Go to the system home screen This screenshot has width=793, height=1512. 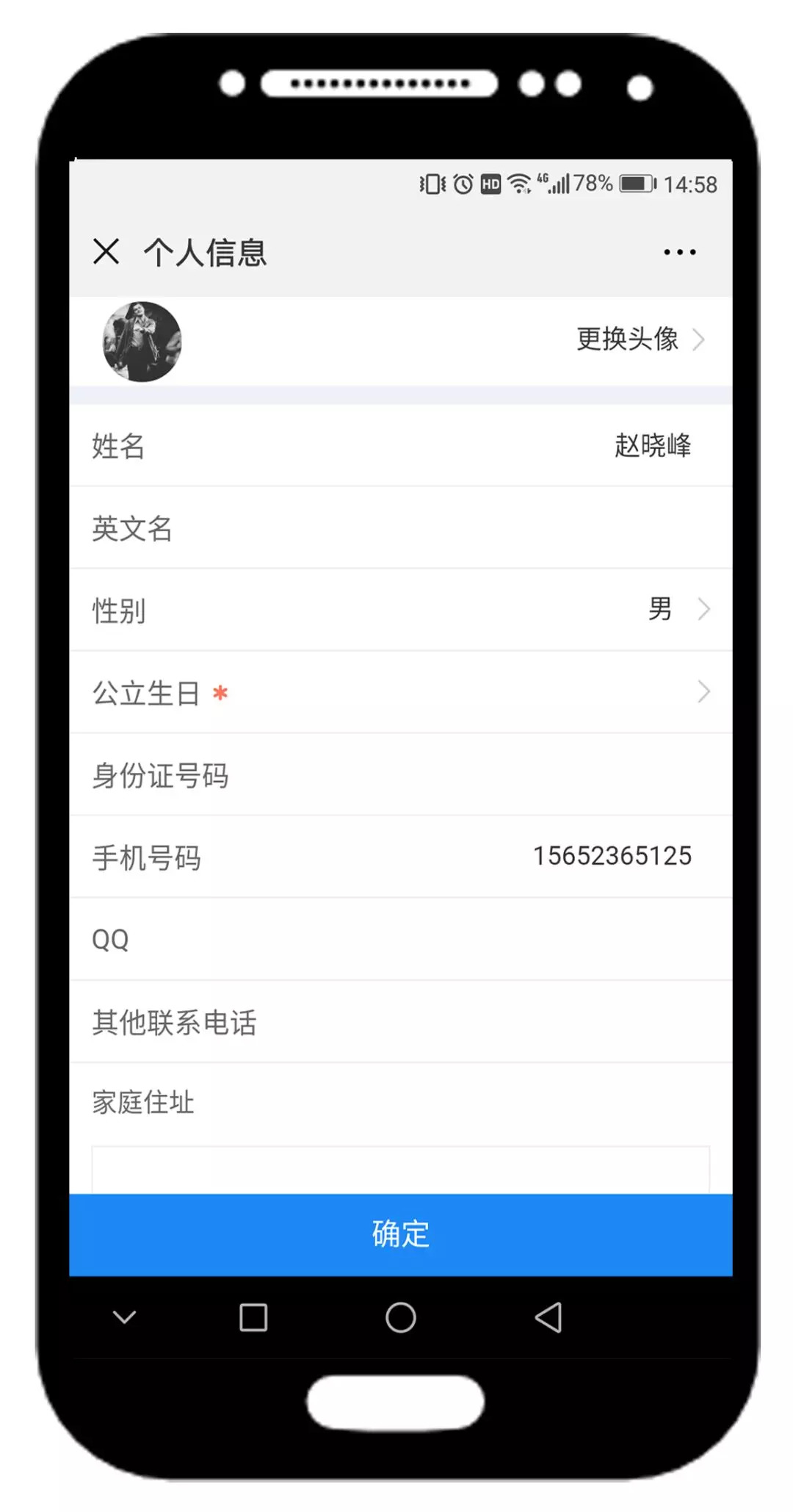pos(400,1317)
